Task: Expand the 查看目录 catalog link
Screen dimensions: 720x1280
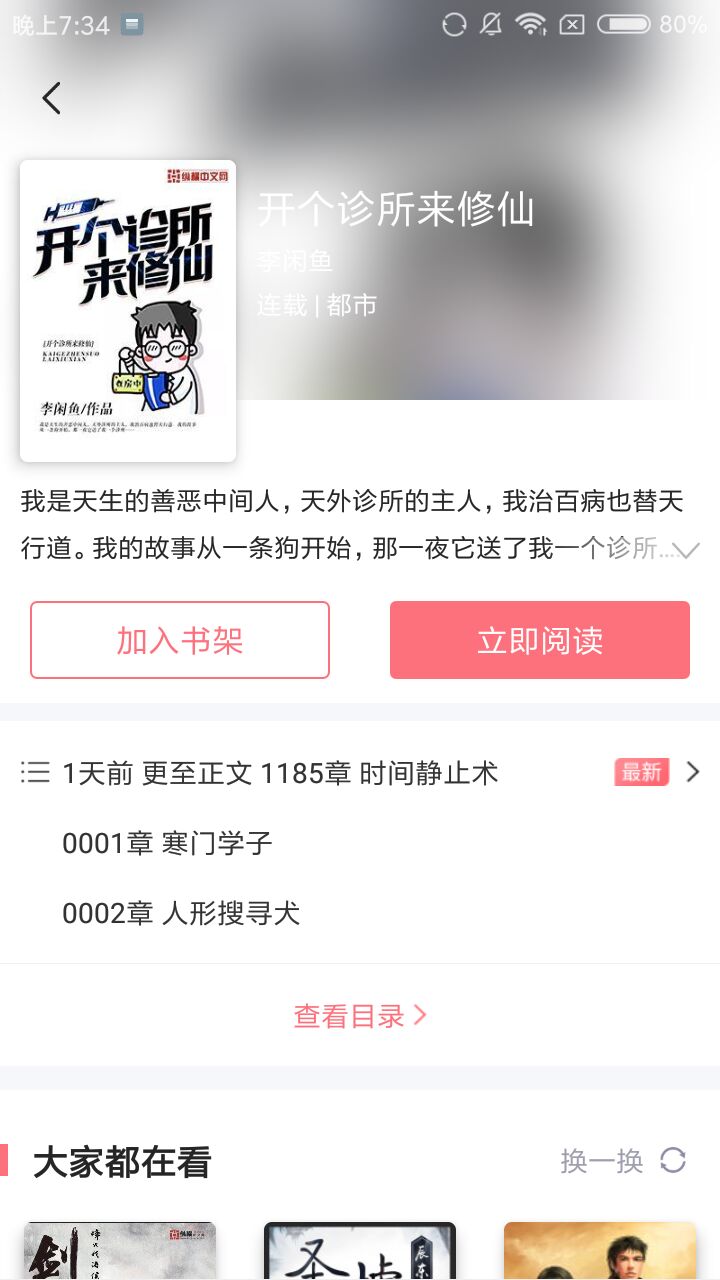Action: pyautogui.click(x=360, y=1014)
